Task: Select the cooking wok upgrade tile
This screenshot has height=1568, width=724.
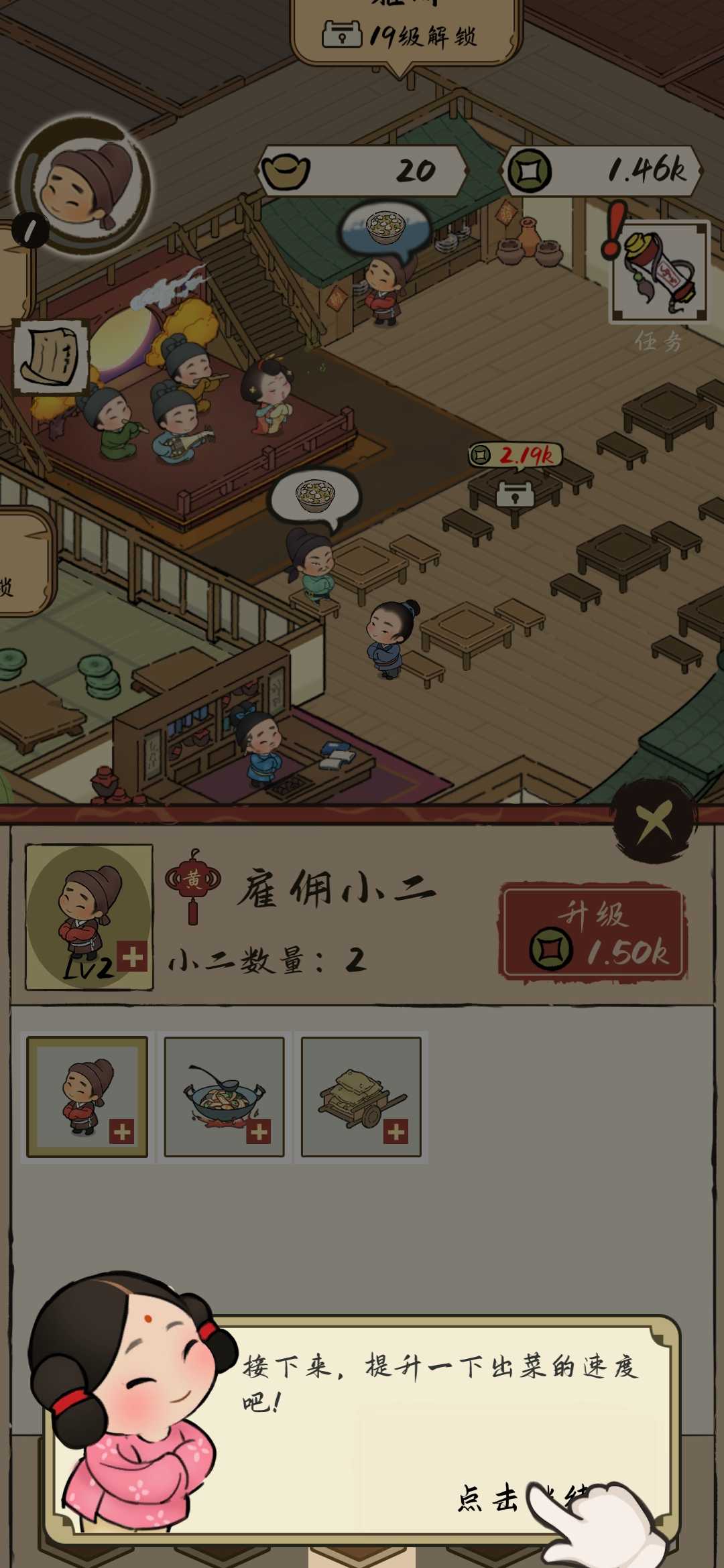Action: [x=225, y=1097]
